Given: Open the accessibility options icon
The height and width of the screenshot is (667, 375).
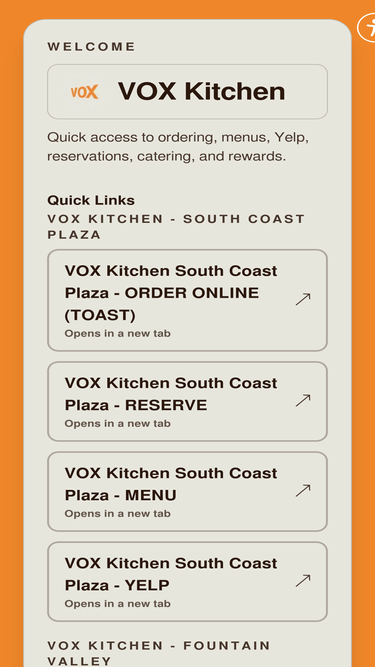Looking at the screenshot, I should [367, 28].
